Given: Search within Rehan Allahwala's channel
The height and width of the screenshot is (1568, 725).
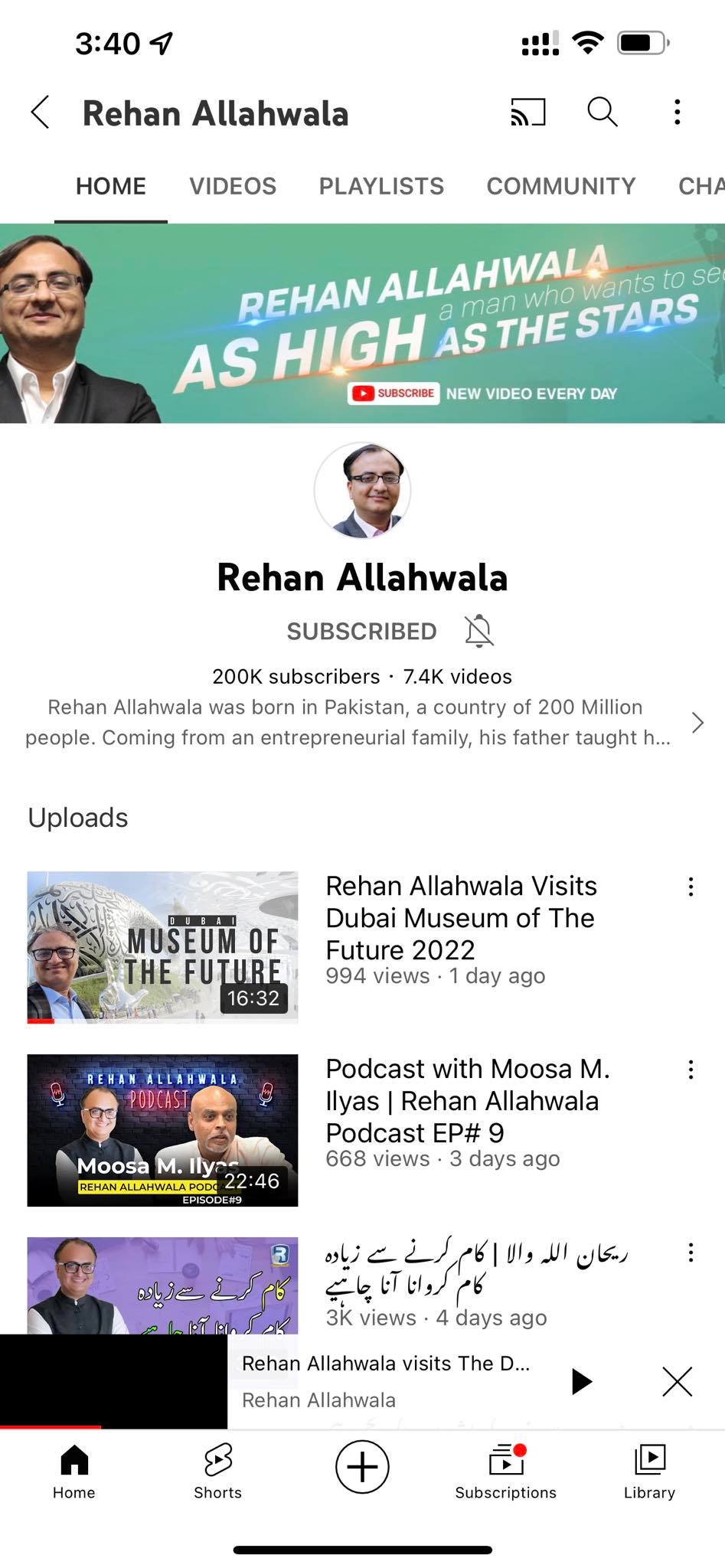Looking at the screenshot, I should pos(603,113).
